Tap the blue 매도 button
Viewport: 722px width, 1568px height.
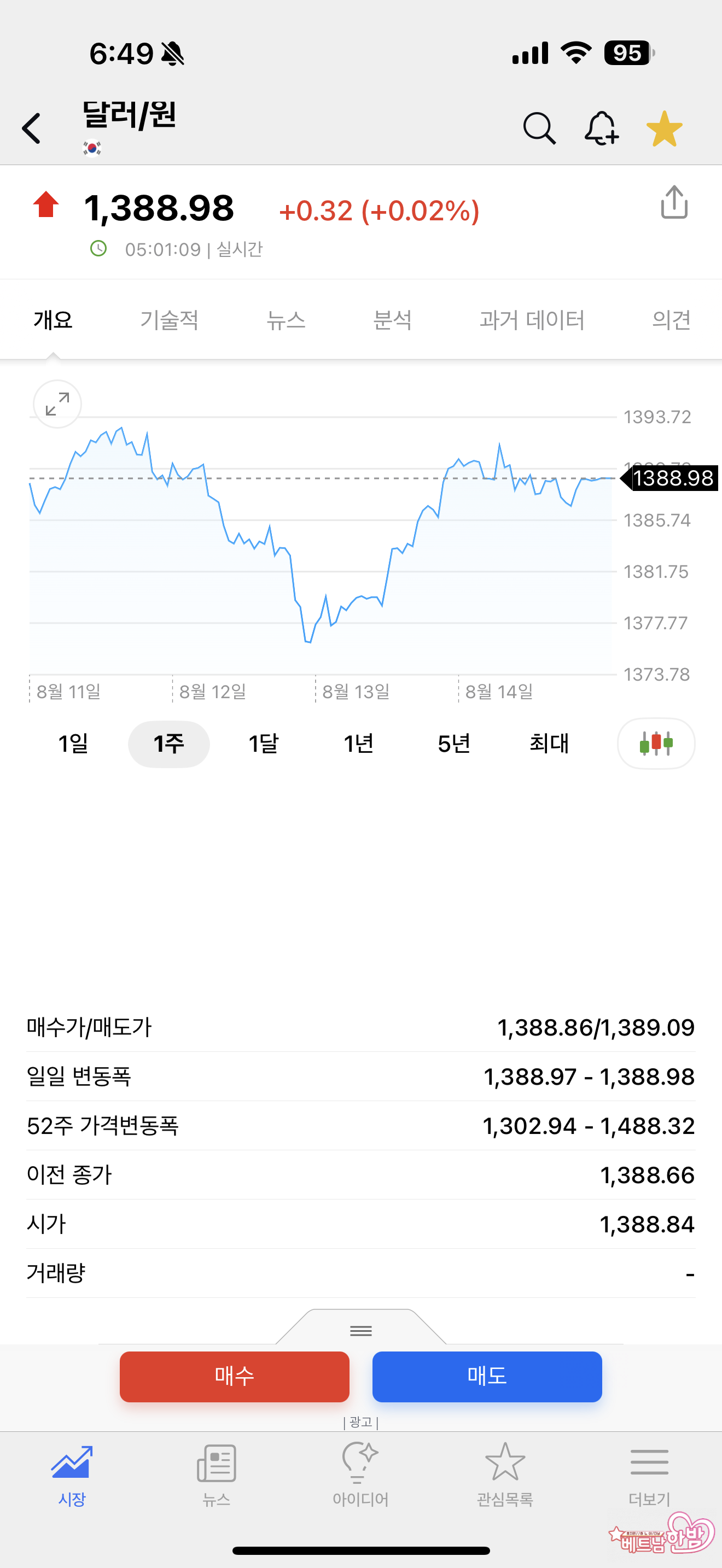pos(487,1376)
